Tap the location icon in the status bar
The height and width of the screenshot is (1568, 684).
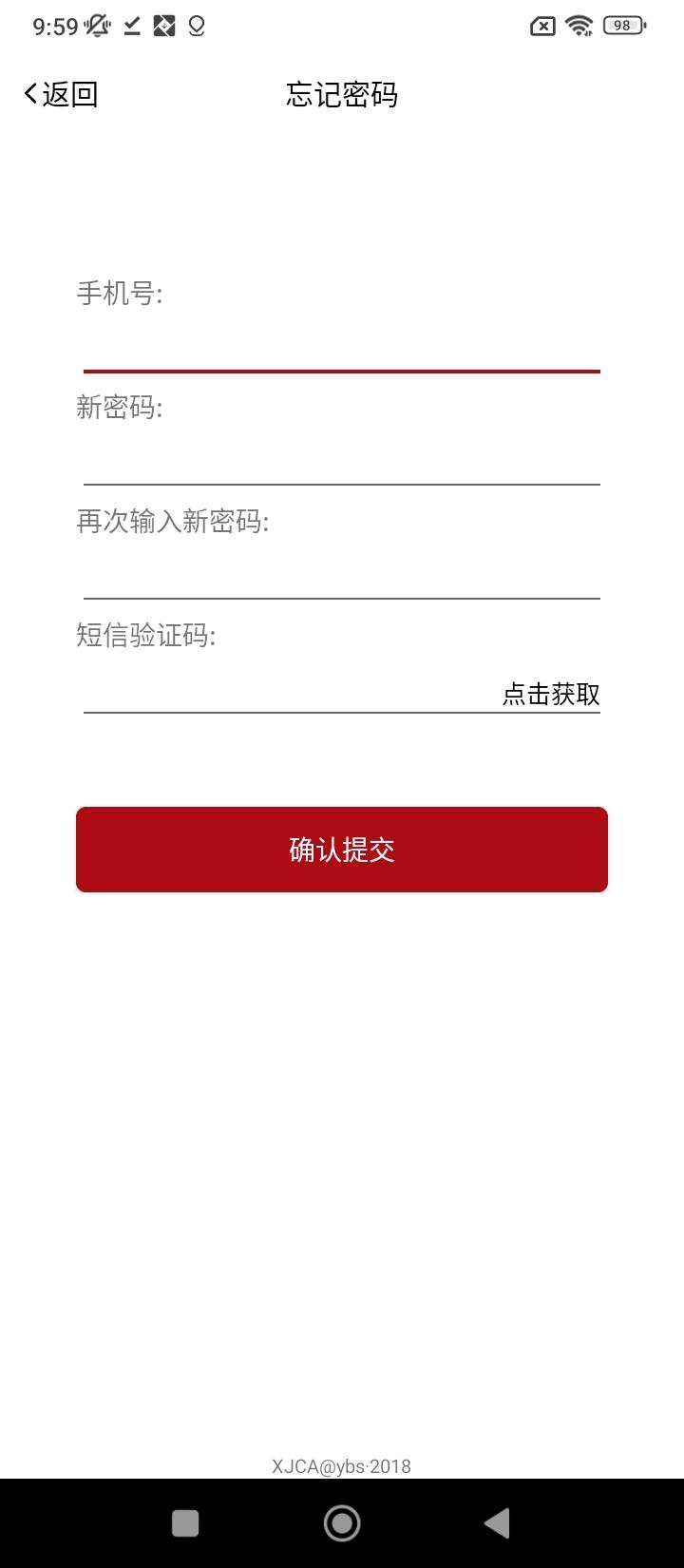(x=195, y=26)
